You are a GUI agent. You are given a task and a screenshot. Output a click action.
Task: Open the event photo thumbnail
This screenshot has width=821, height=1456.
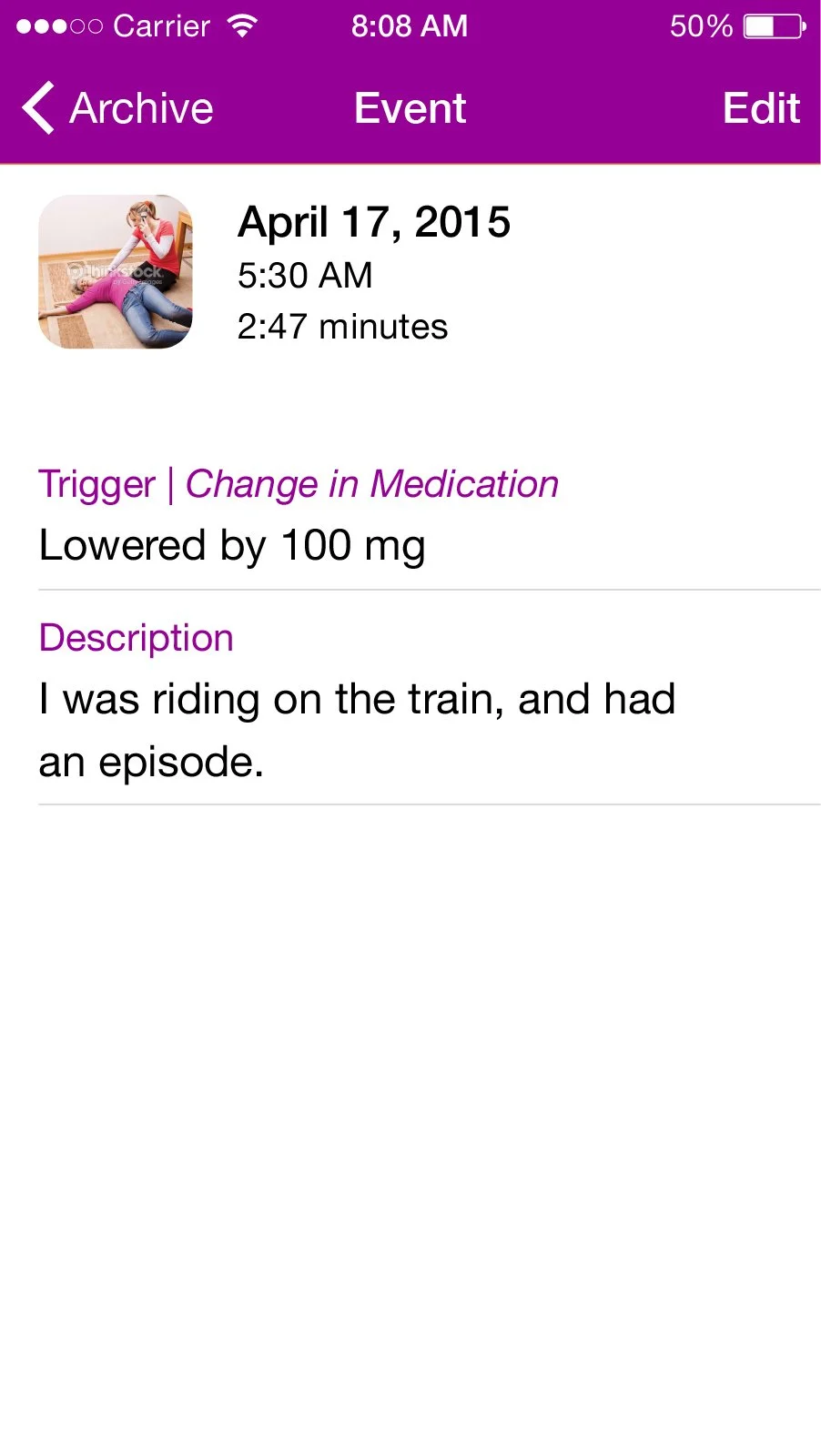116,271
